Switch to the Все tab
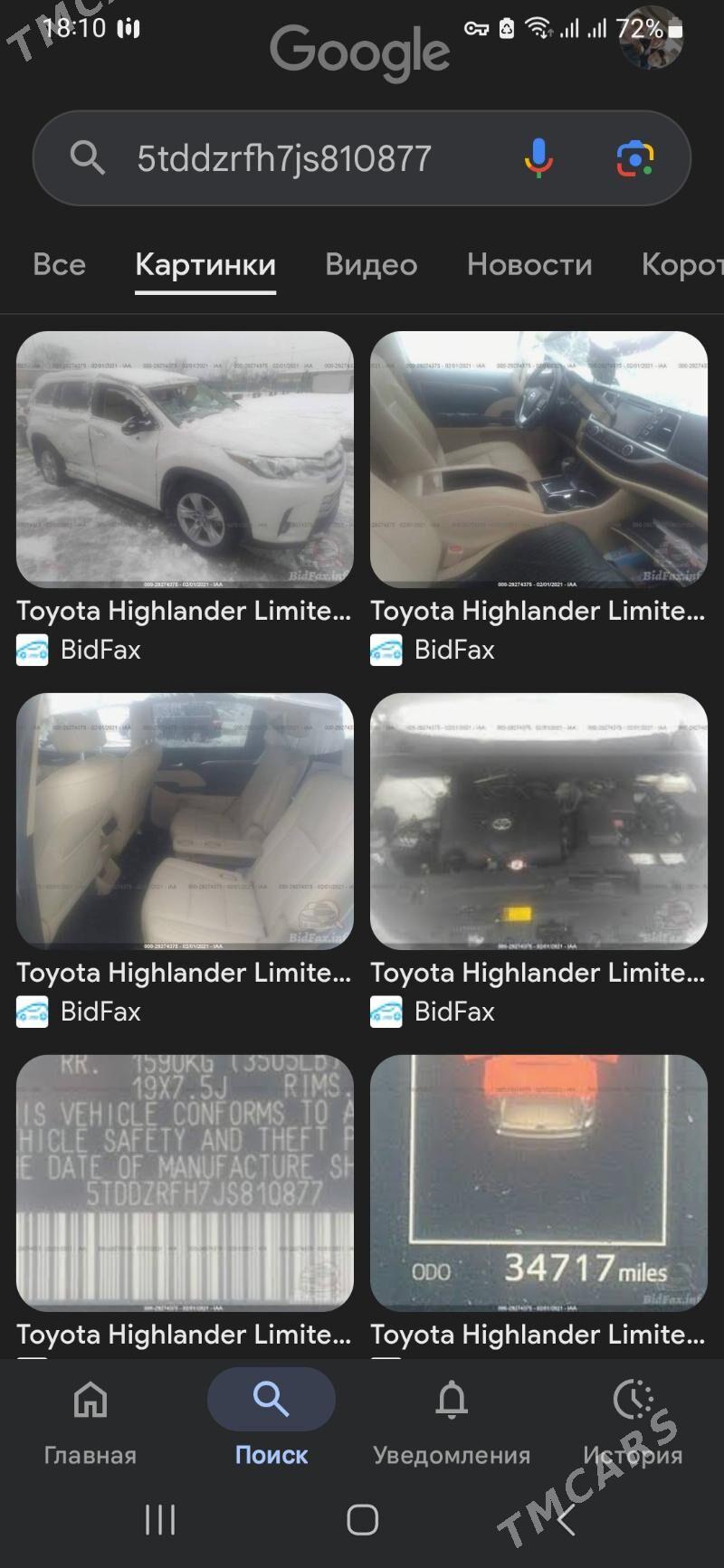Viewport: 724px width, 1568px height. click(x=60, y=264)
